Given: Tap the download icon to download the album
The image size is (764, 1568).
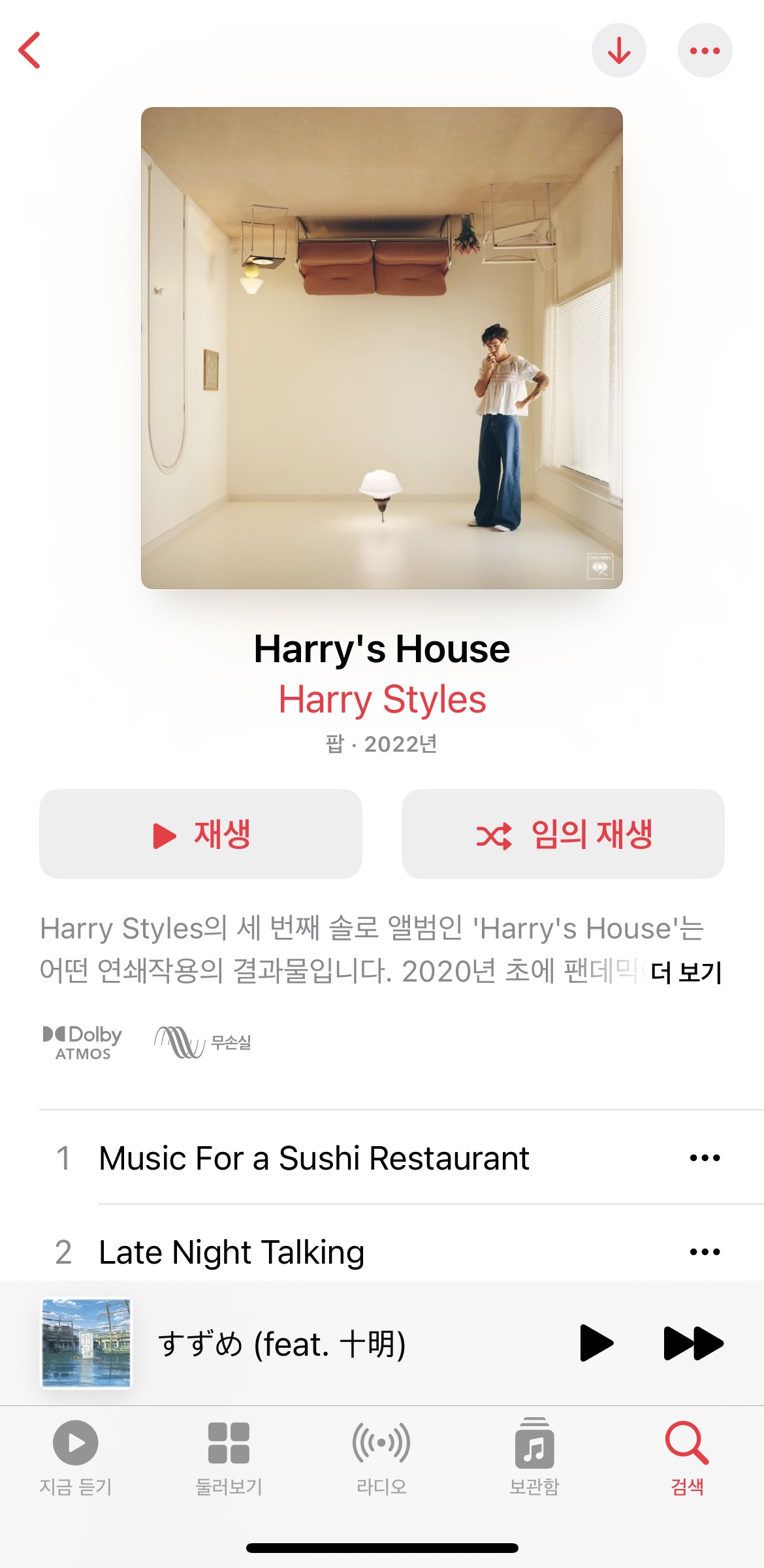Looking at the screenshot, I should (x=618, y=50).
